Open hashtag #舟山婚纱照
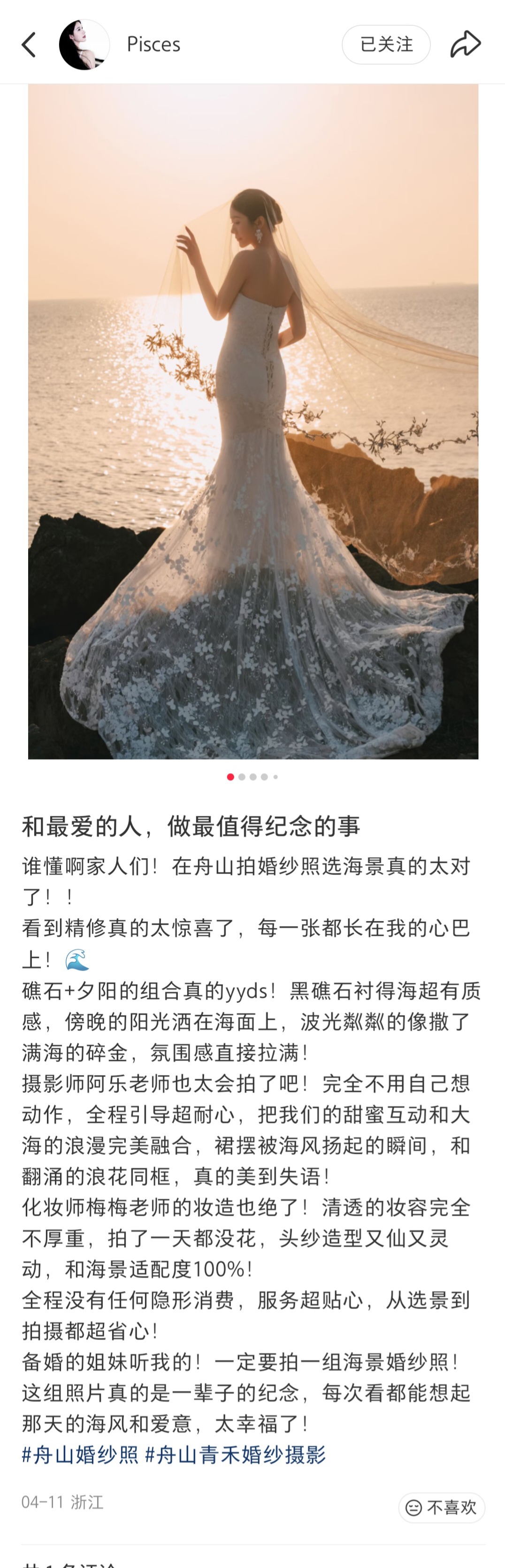505x1568 pixels. [x=80, y=1454]
